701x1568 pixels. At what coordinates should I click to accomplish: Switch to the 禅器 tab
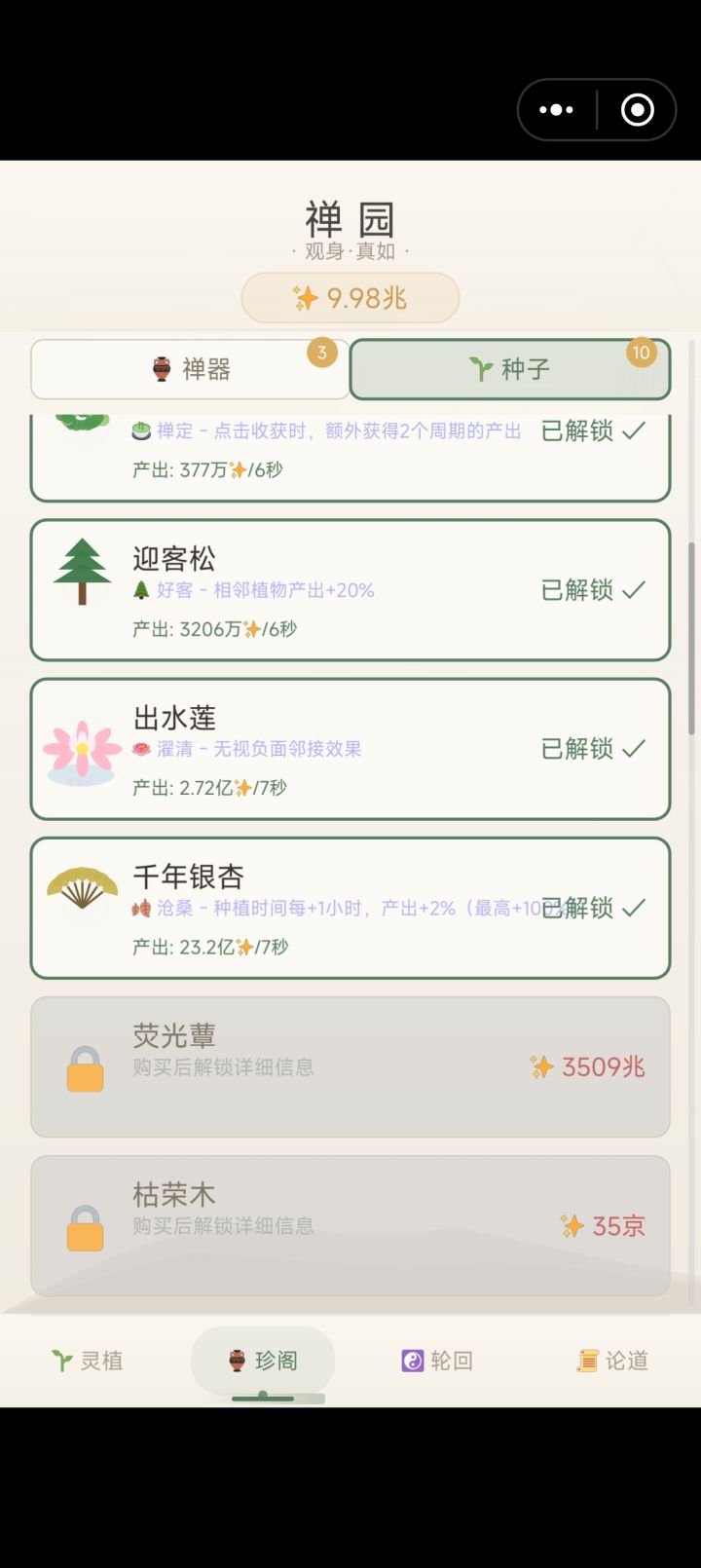tap(191, 369)
